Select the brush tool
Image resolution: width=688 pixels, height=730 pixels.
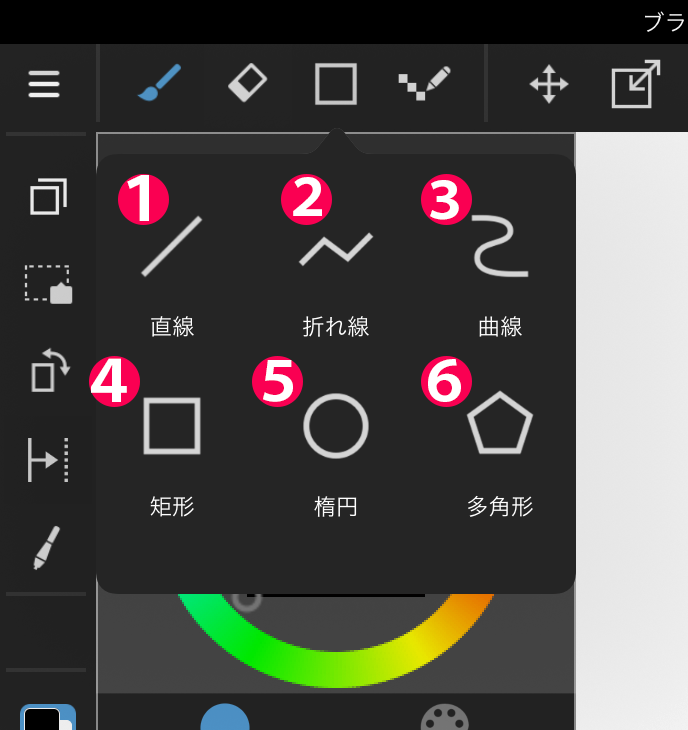(x=158, y=84)
